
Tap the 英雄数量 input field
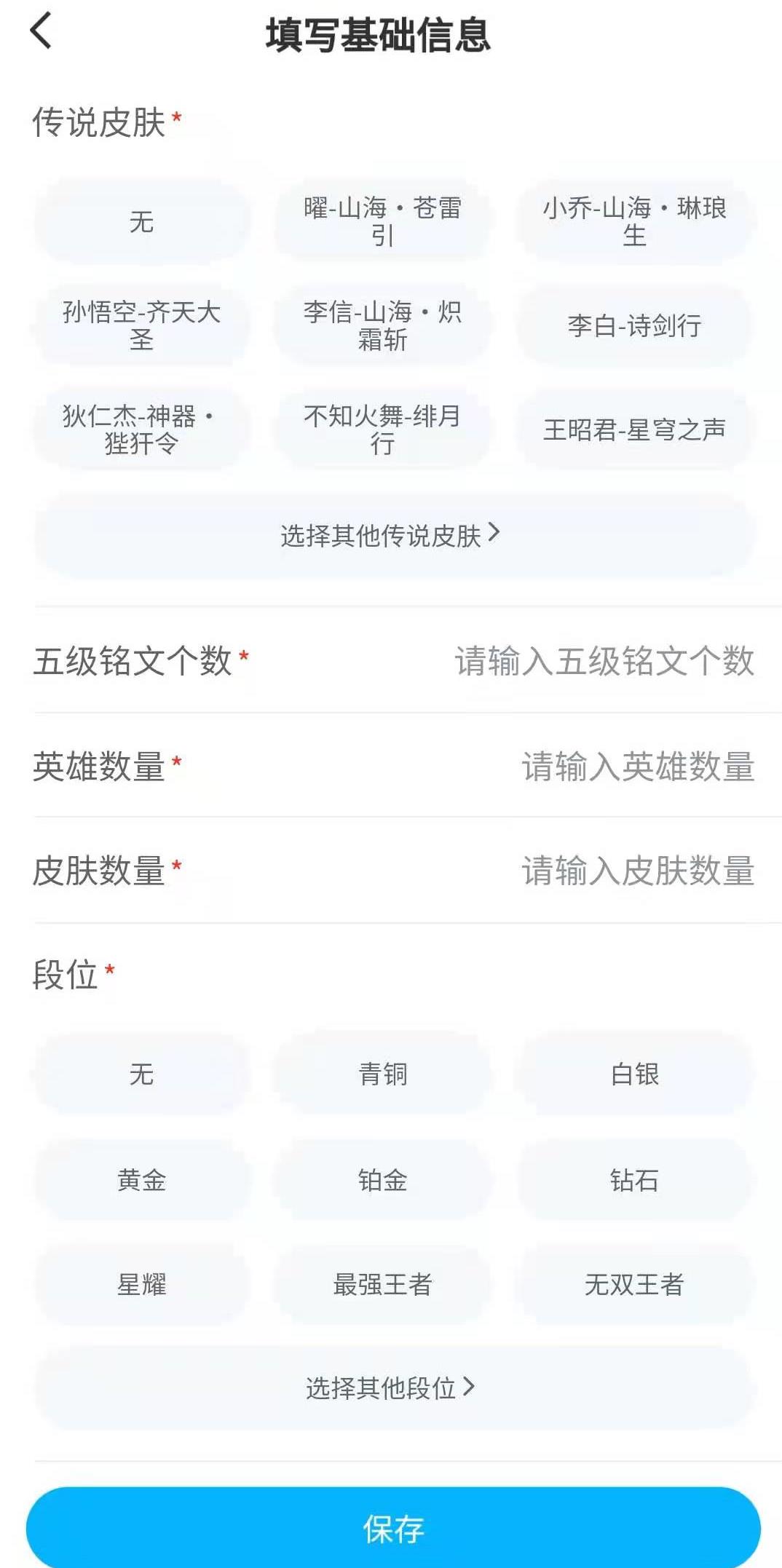coord(636,766)
